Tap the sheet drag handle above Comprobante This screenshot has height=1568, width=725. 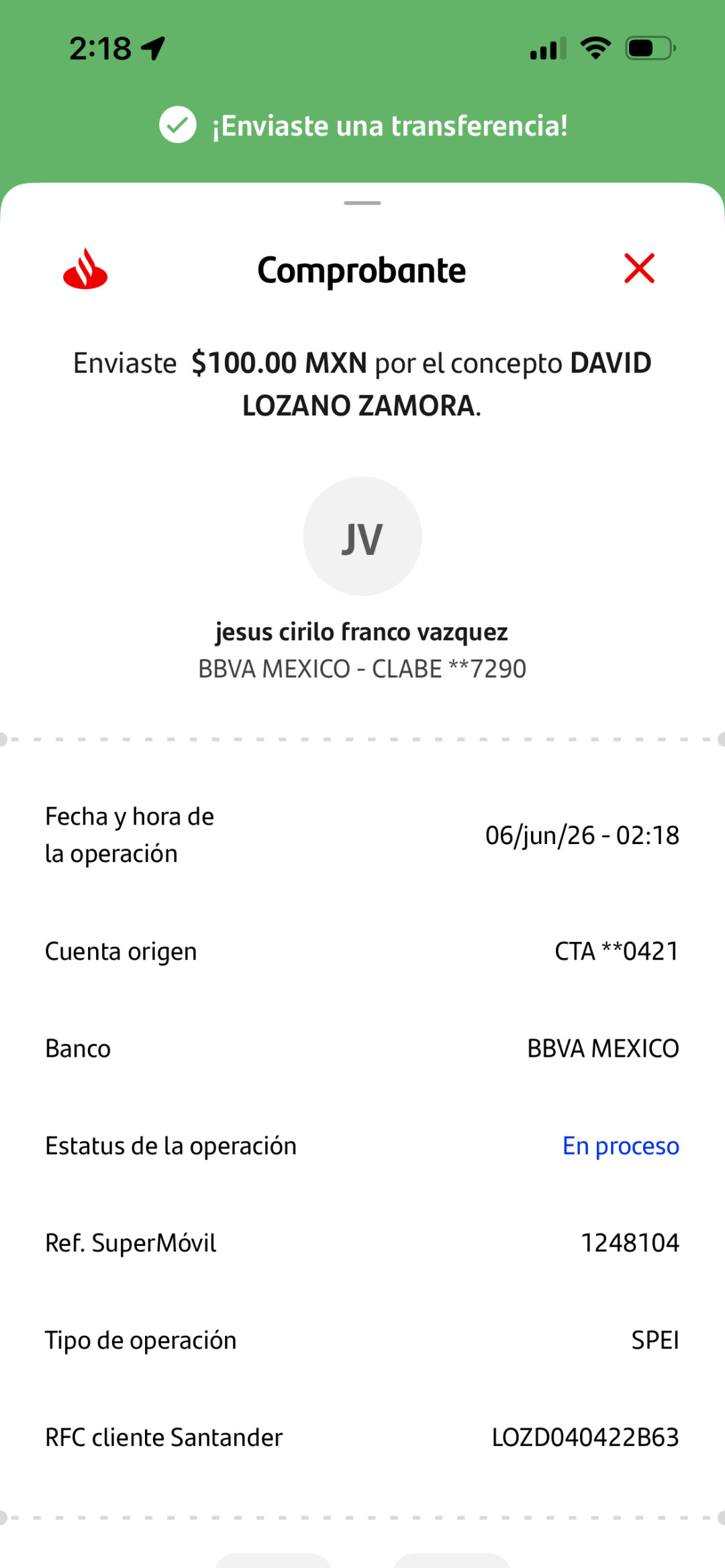point(362,203)
